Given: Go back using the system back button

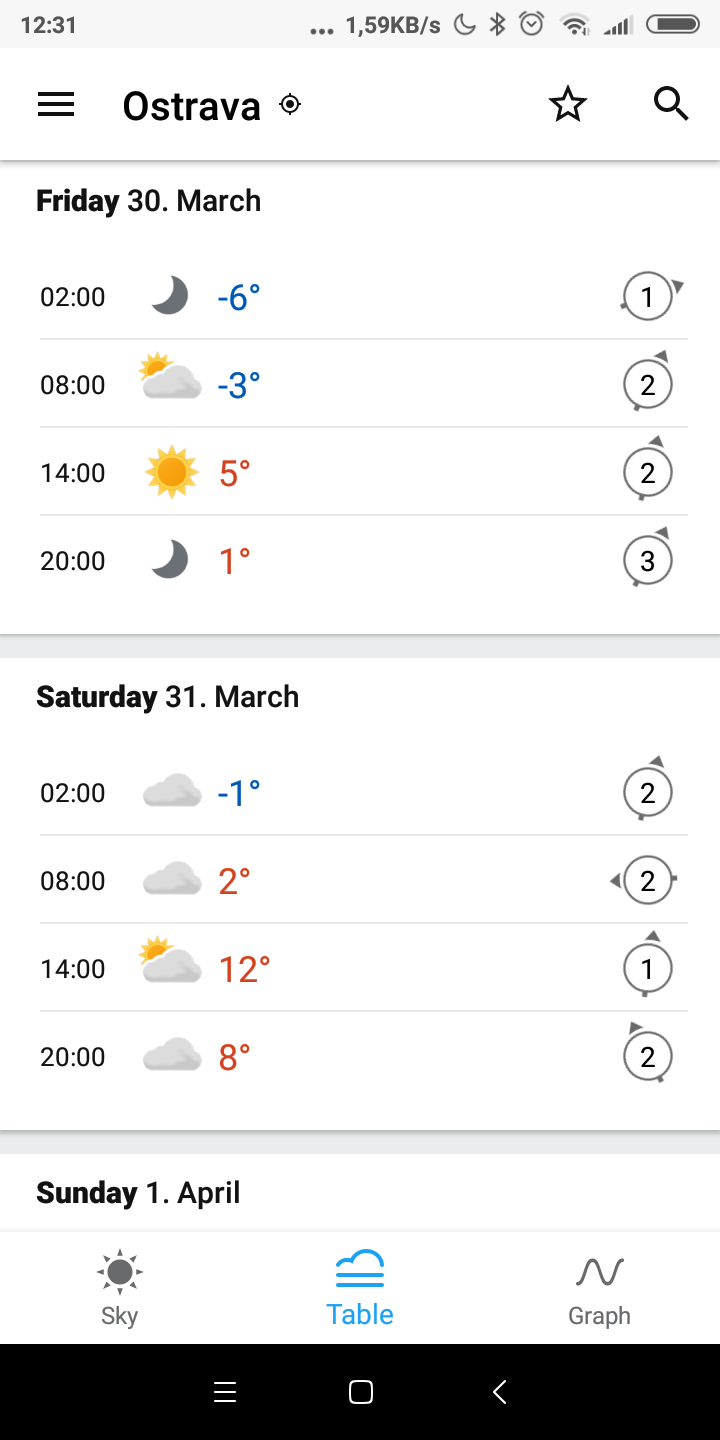Looking at the screenshot, I should click(500, 1392).
